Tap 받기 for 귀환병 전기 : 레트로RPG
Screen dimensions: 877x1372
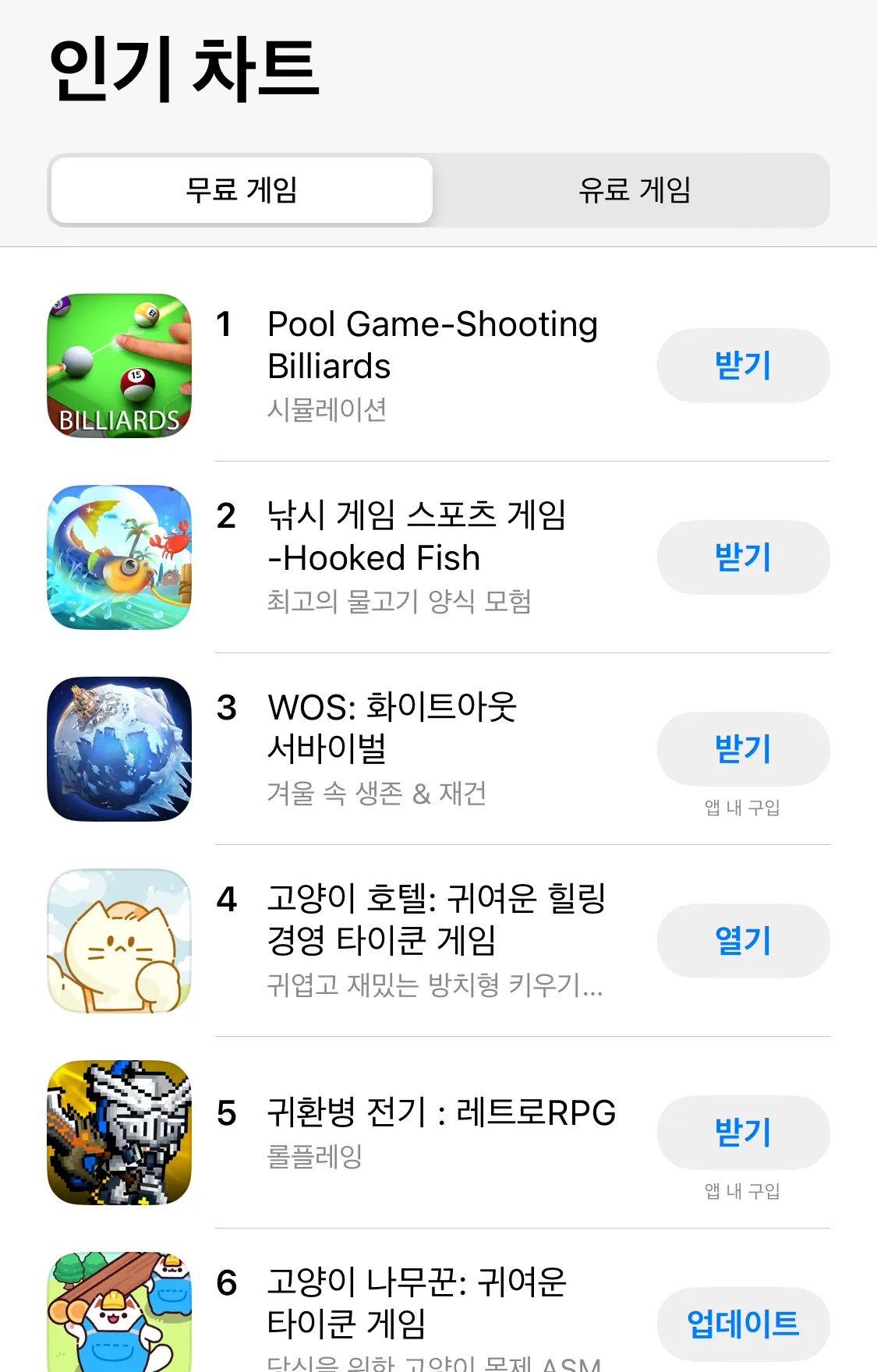point(742,1133)
